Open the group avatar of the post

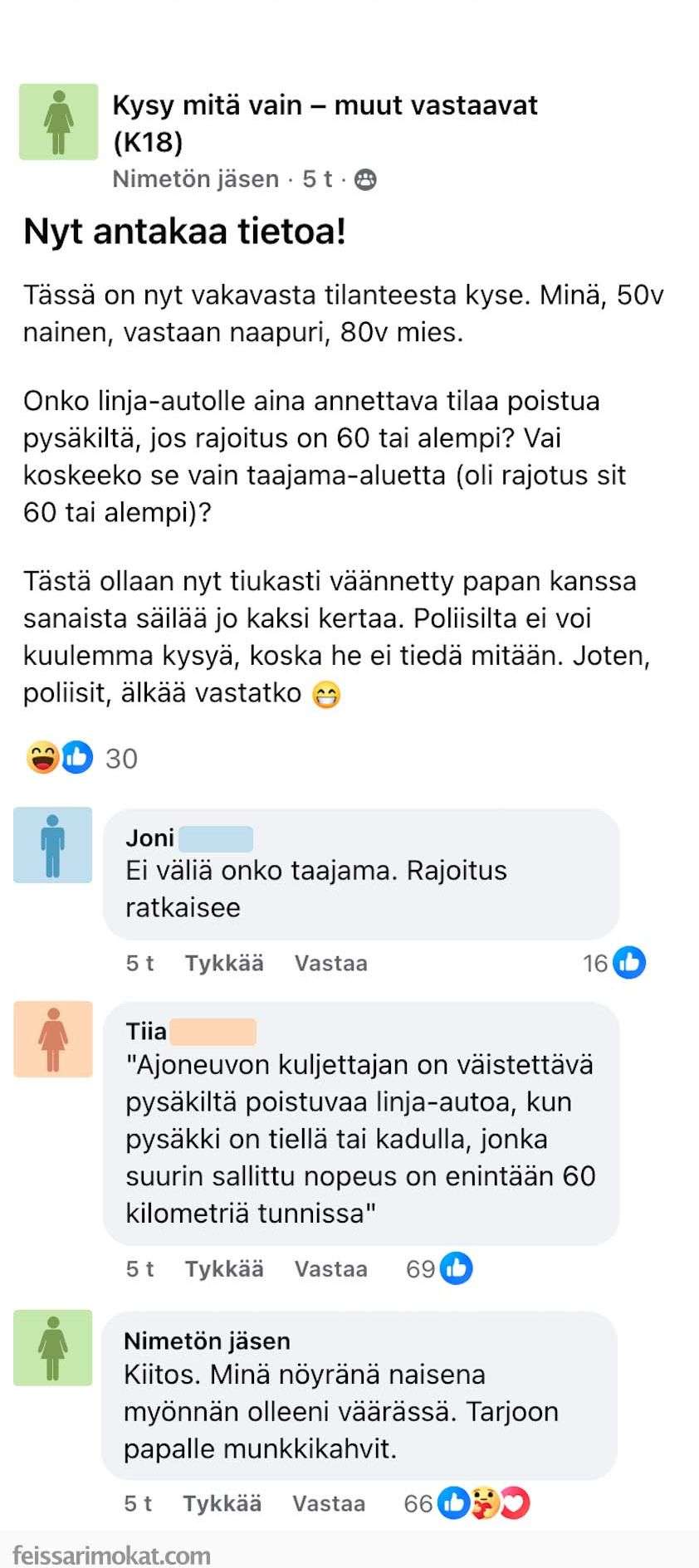[x=59, y=121]
